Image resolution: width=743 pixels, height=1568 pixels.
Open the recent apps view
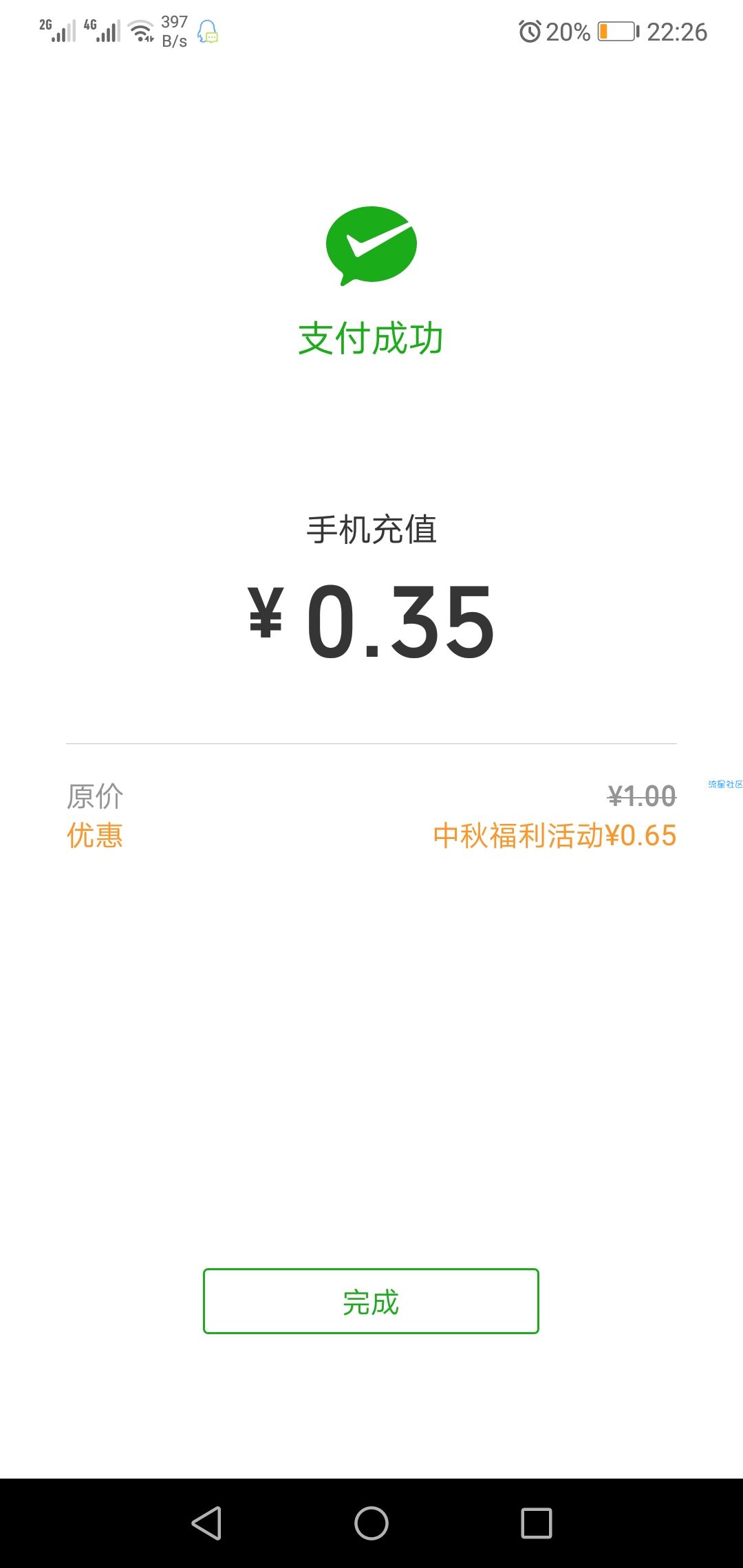[x=537, y=1523]
